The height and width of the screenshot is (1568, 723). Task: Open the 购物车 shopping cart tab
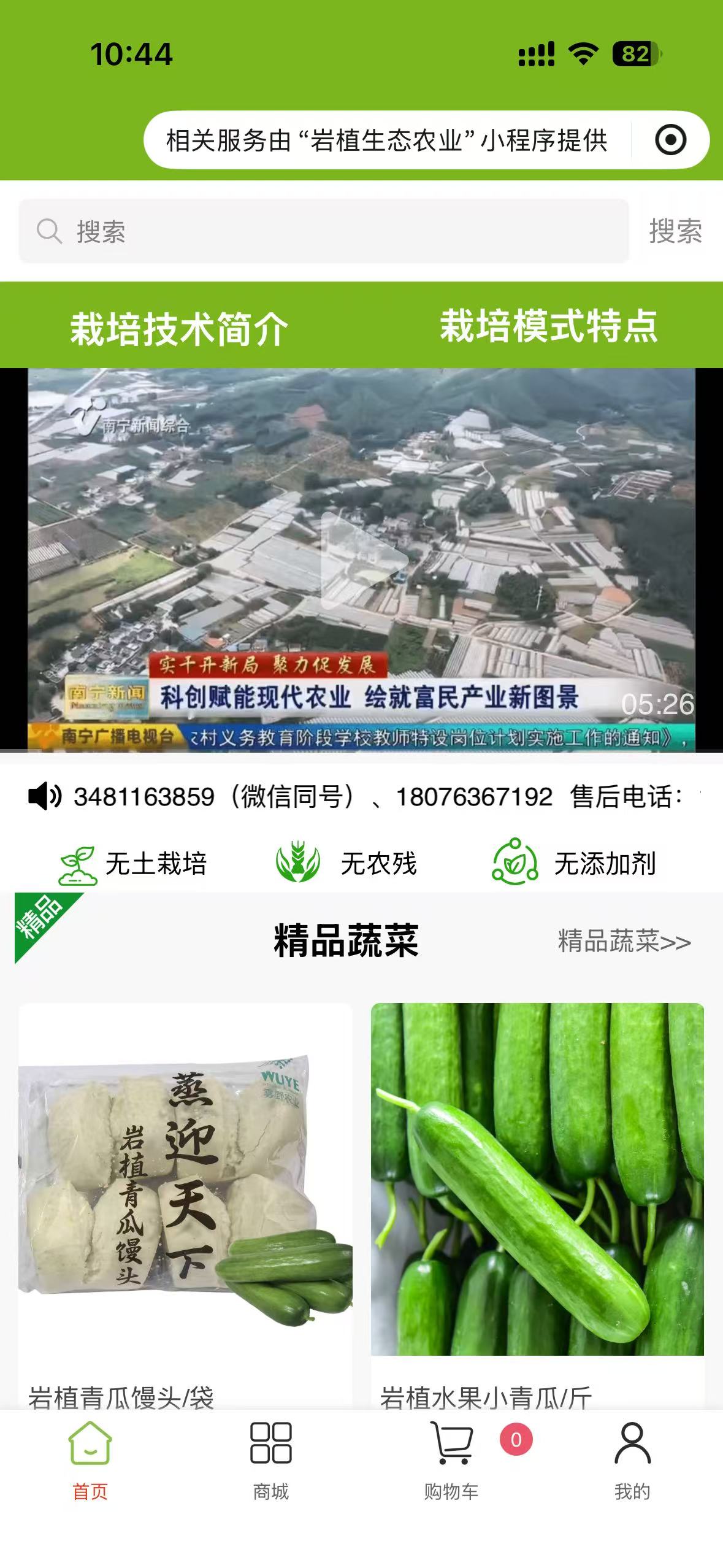click(452, 1461)
